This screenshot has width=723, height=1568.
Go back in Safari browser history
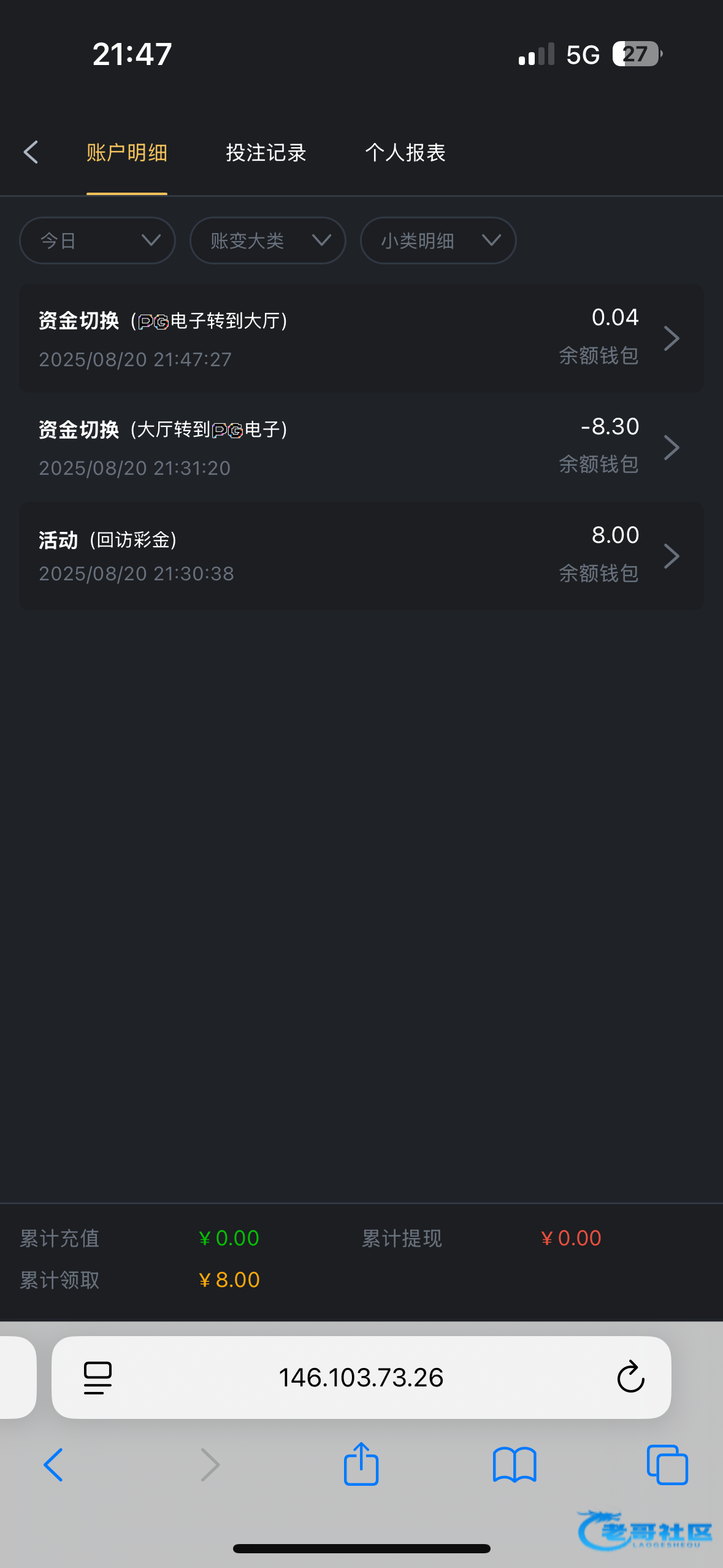click(53, 1465)
